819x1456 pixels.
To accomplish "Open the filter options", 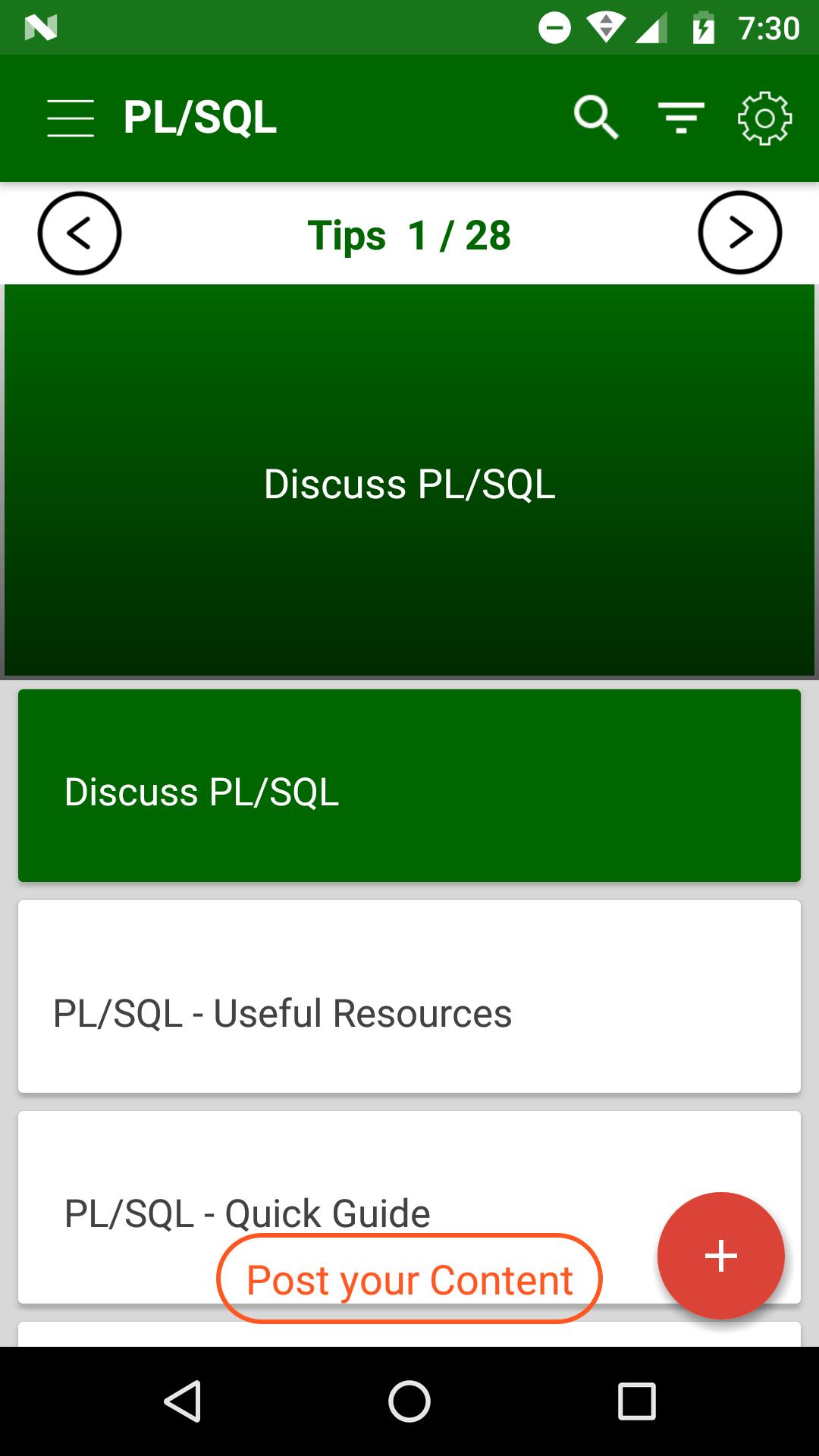I will [x=681, y=118].
